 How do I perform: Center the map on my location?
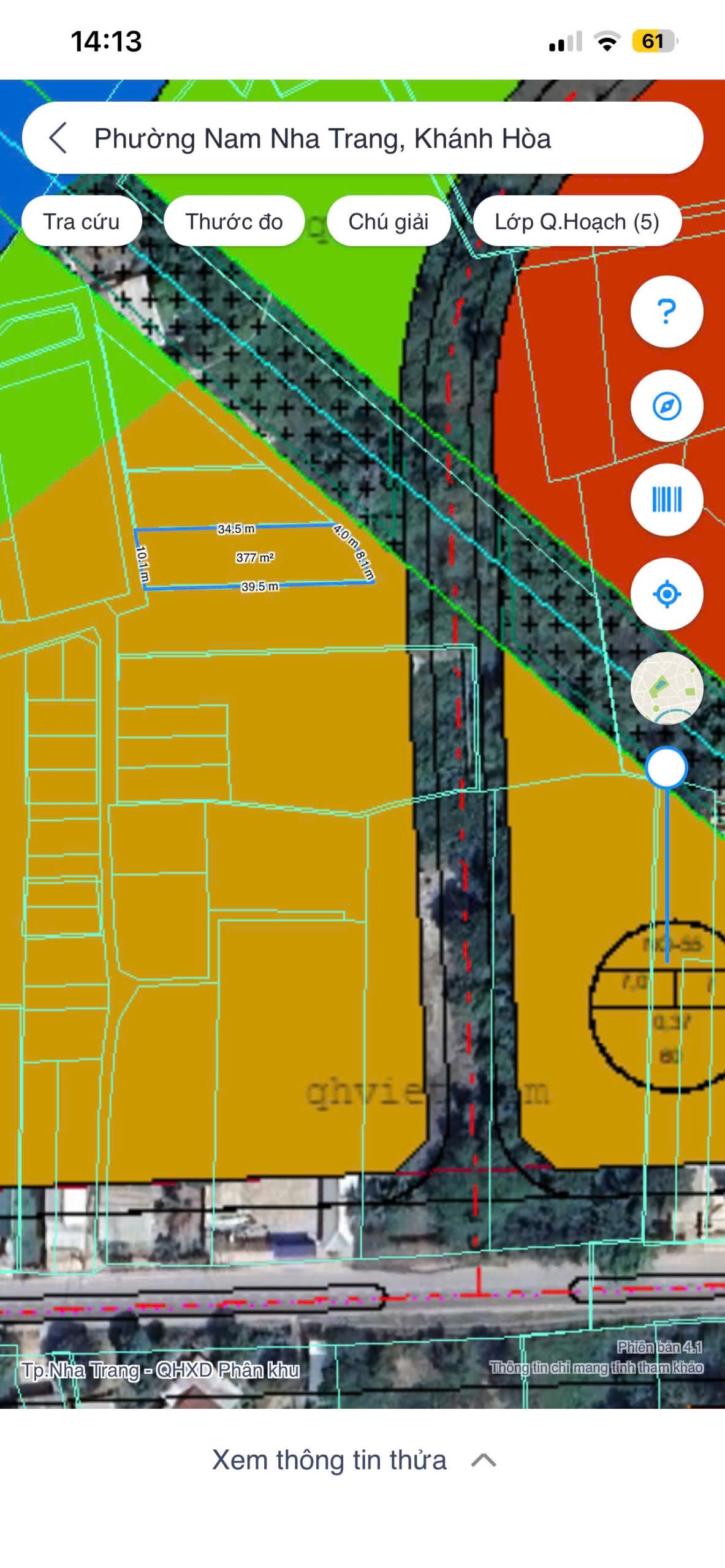[x=667, y=594]
